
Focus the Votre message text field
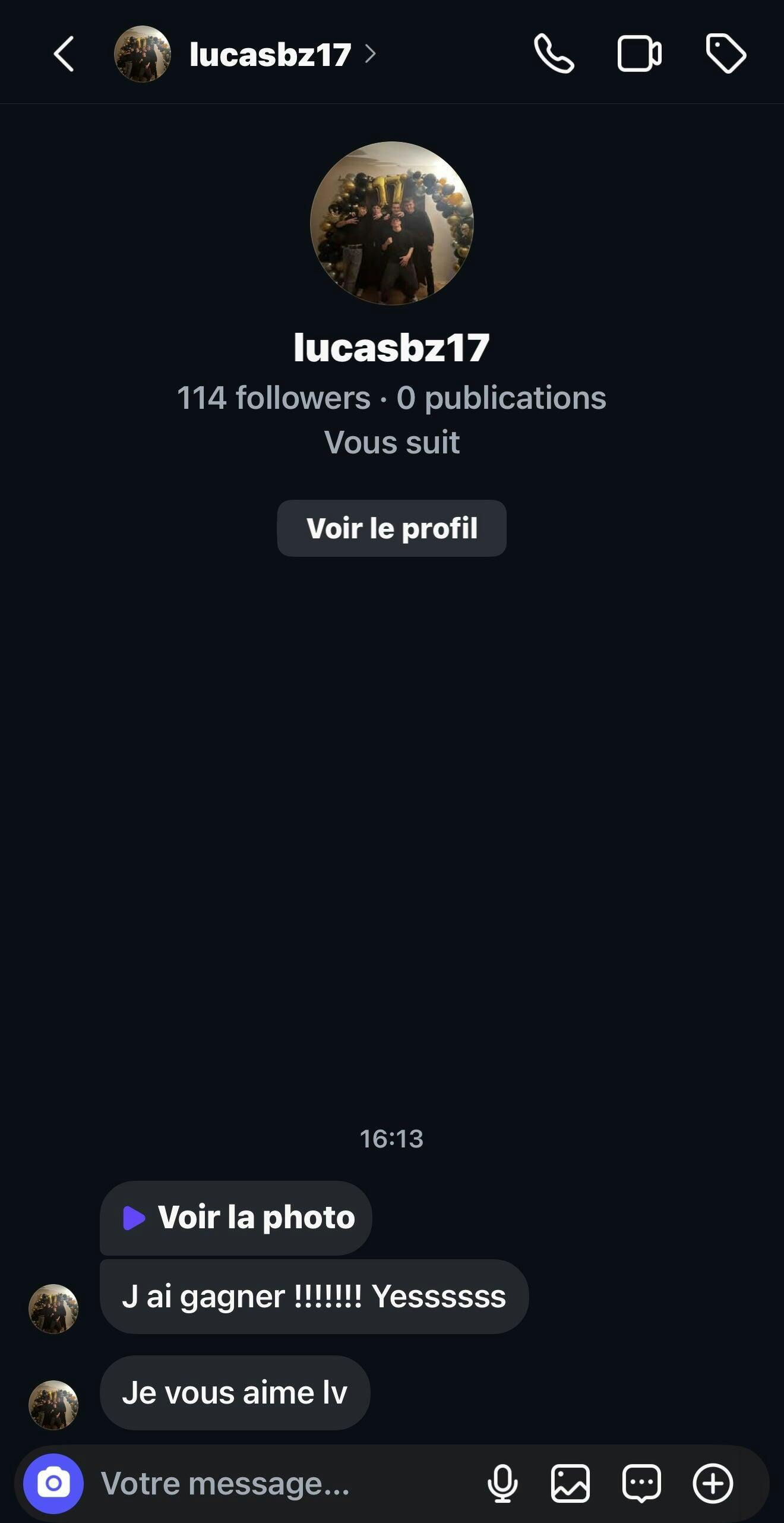pos(285,1484)
